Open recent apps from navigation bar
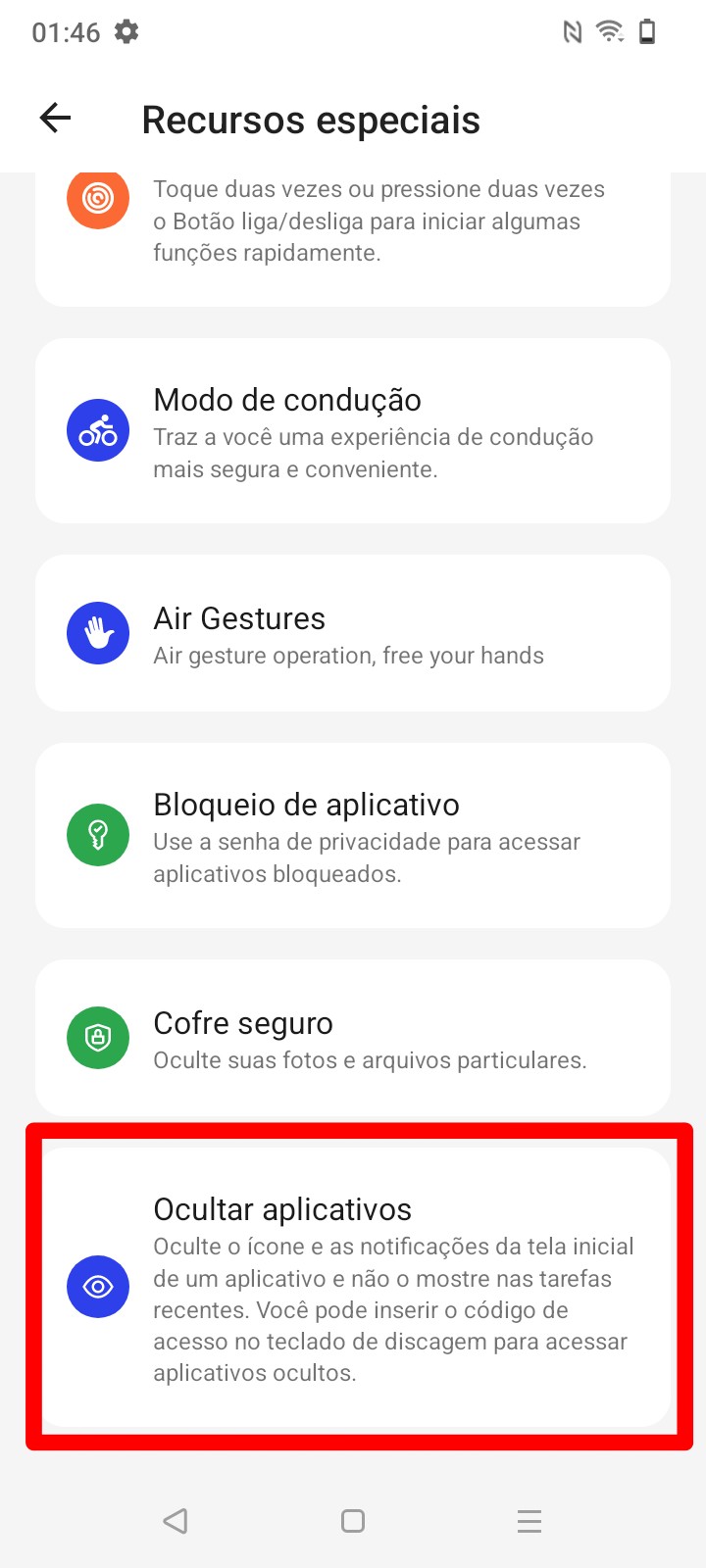Image resolution: width=706 pixels, height=1568 pixels. 529,1521
